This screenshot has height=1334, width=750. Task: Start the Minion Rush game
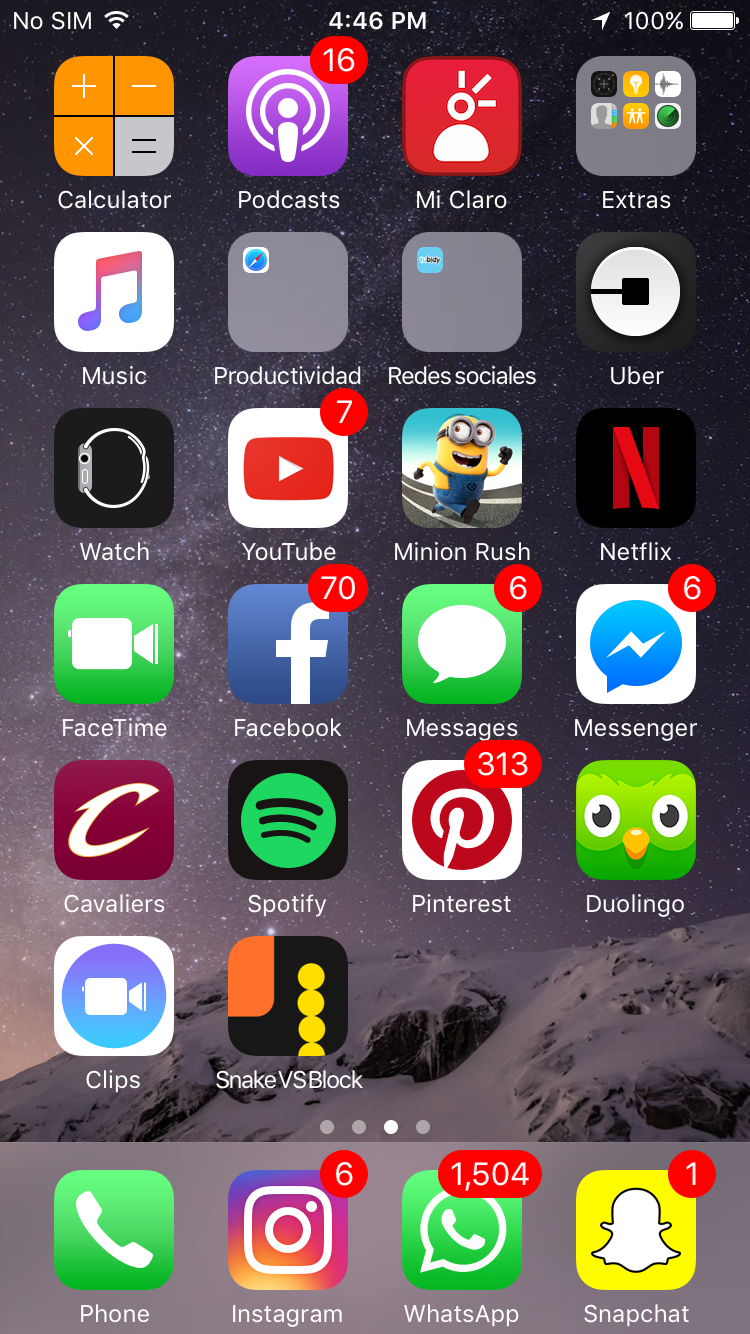click(x=462, y=468)
